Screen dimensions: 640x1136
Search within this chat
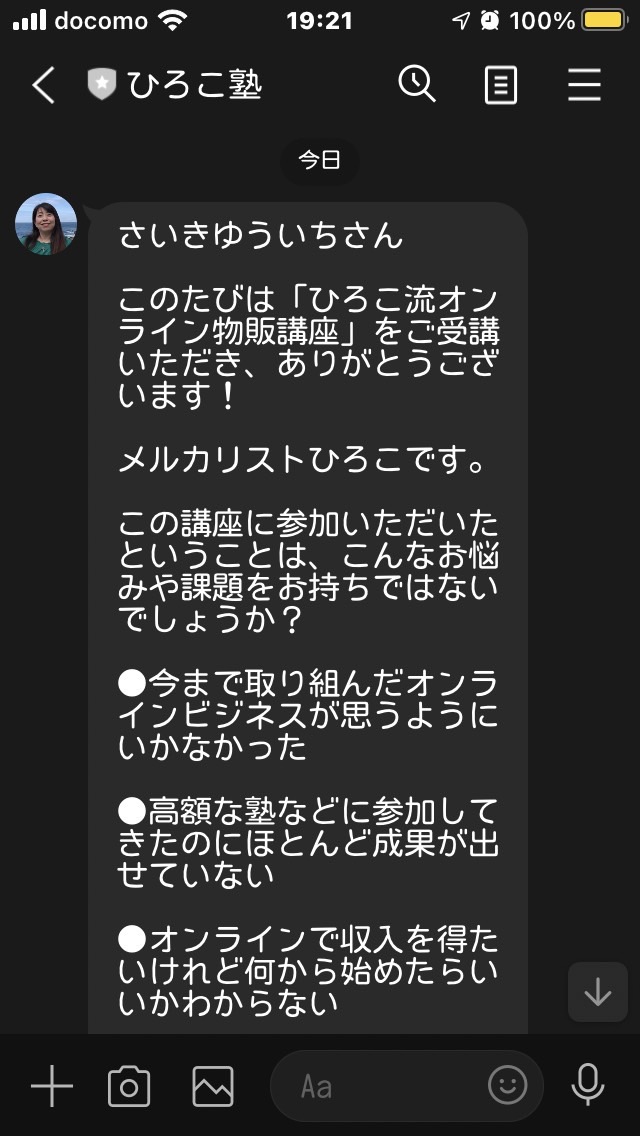[x=417, y=84]
